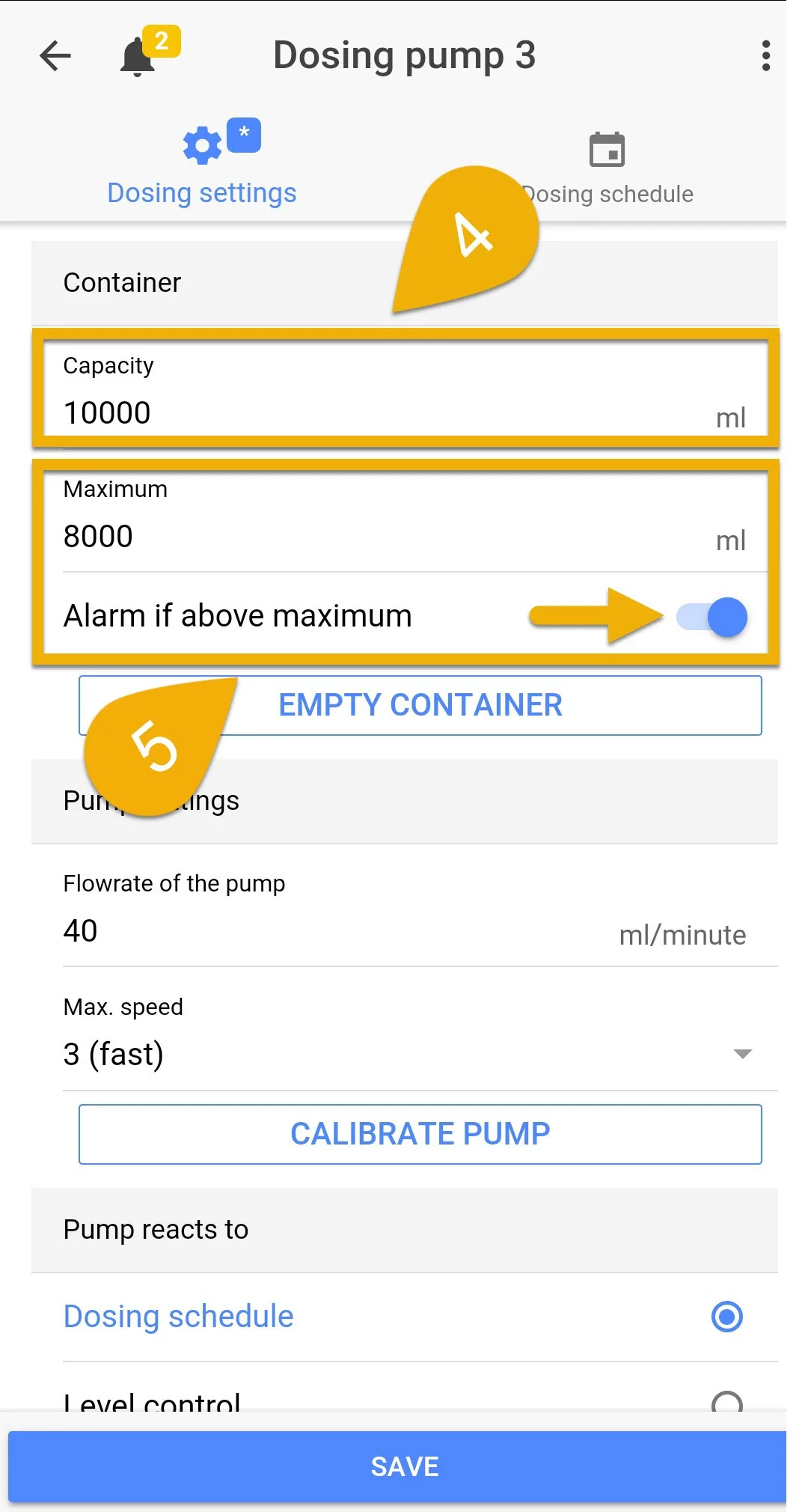The height and width of the screenshot is (1512, 808).
Task: Open the notifications bell
Action: pyautogui.click(x=138, y=57)
